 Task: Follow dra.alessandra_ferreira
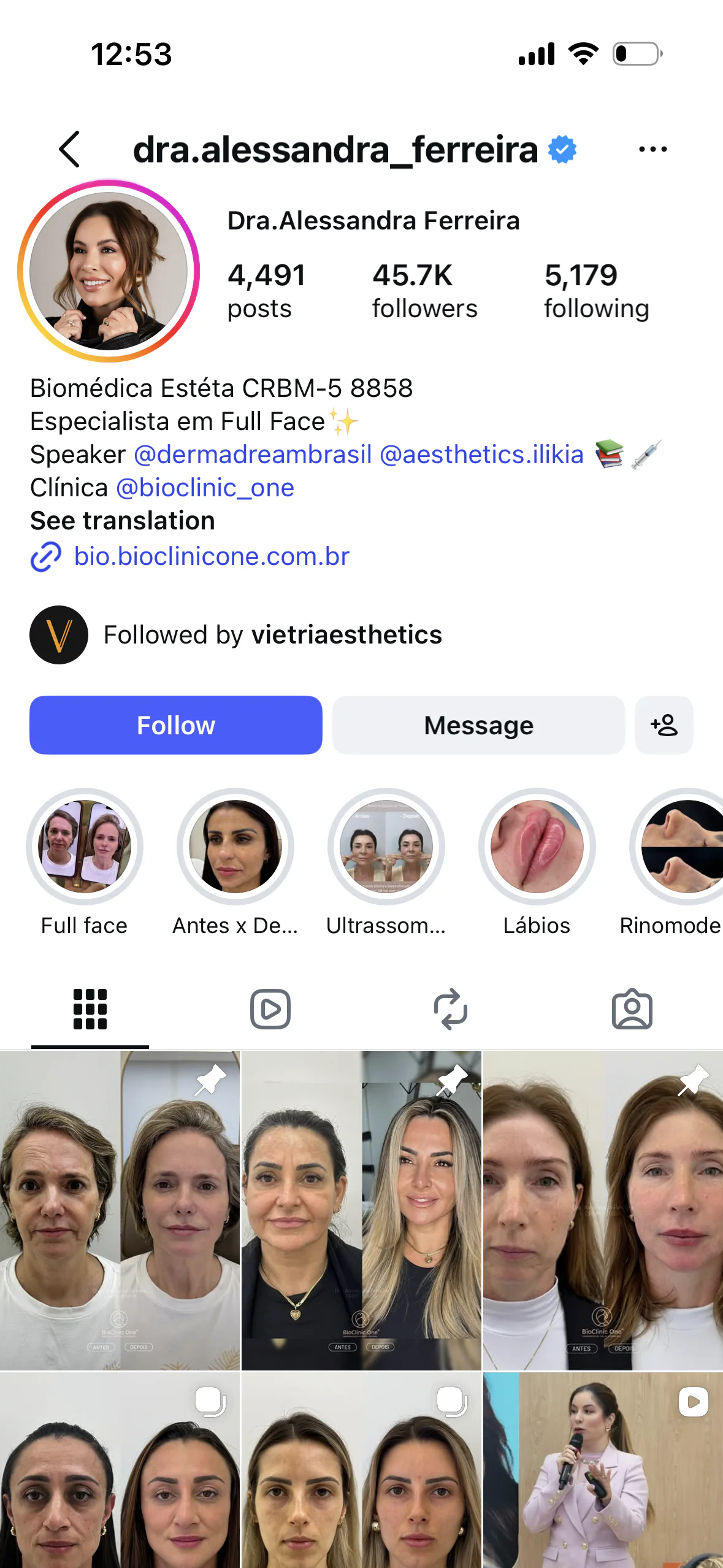point(176,725)
